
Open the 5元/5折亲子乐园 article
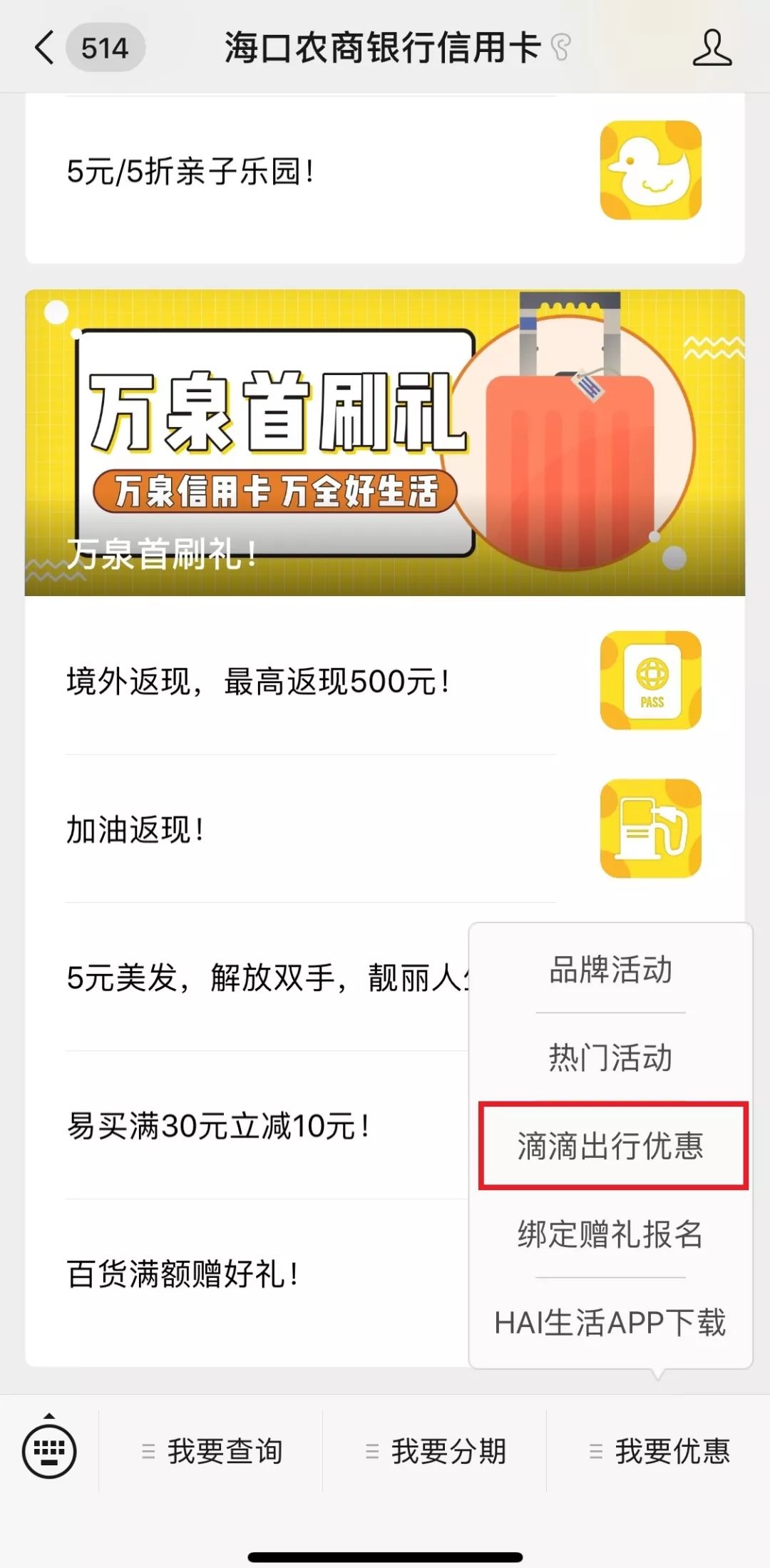[x=385, y=171]
